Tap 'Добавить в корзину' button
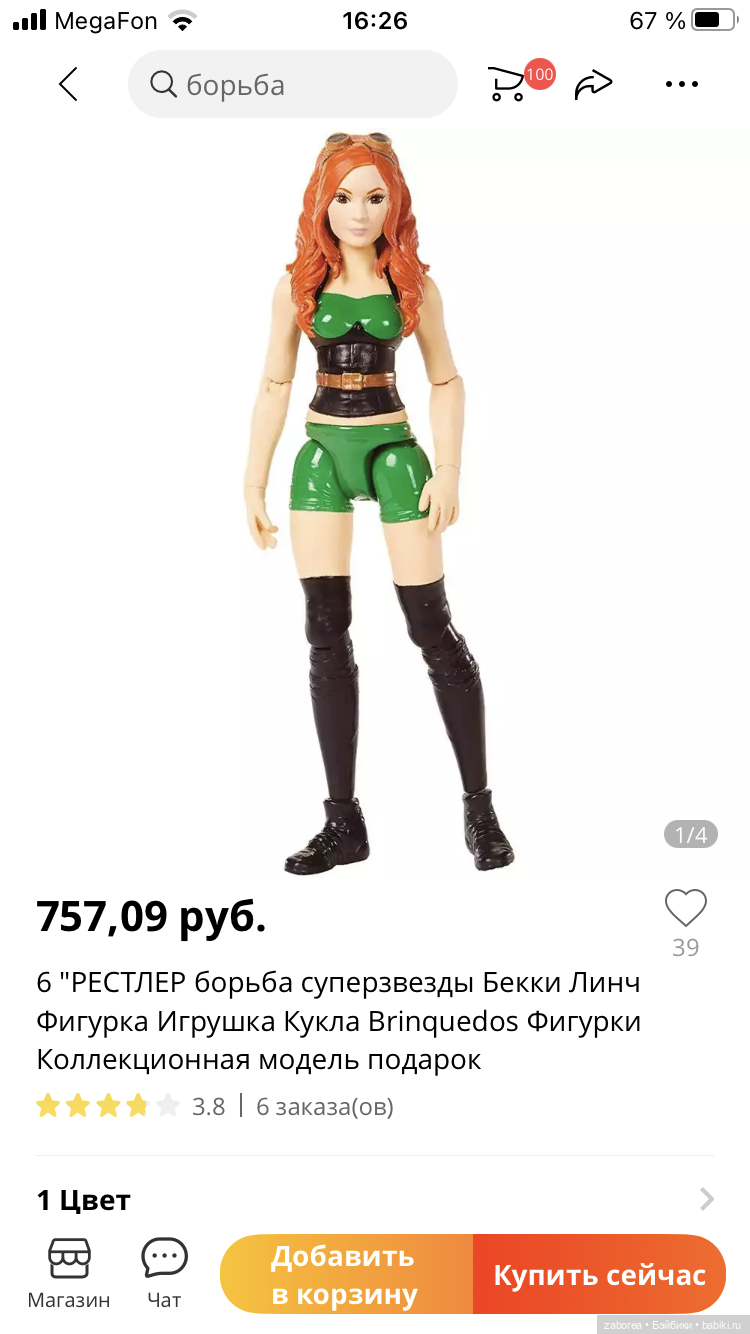750x1334 pixels. coord(345,1274)
